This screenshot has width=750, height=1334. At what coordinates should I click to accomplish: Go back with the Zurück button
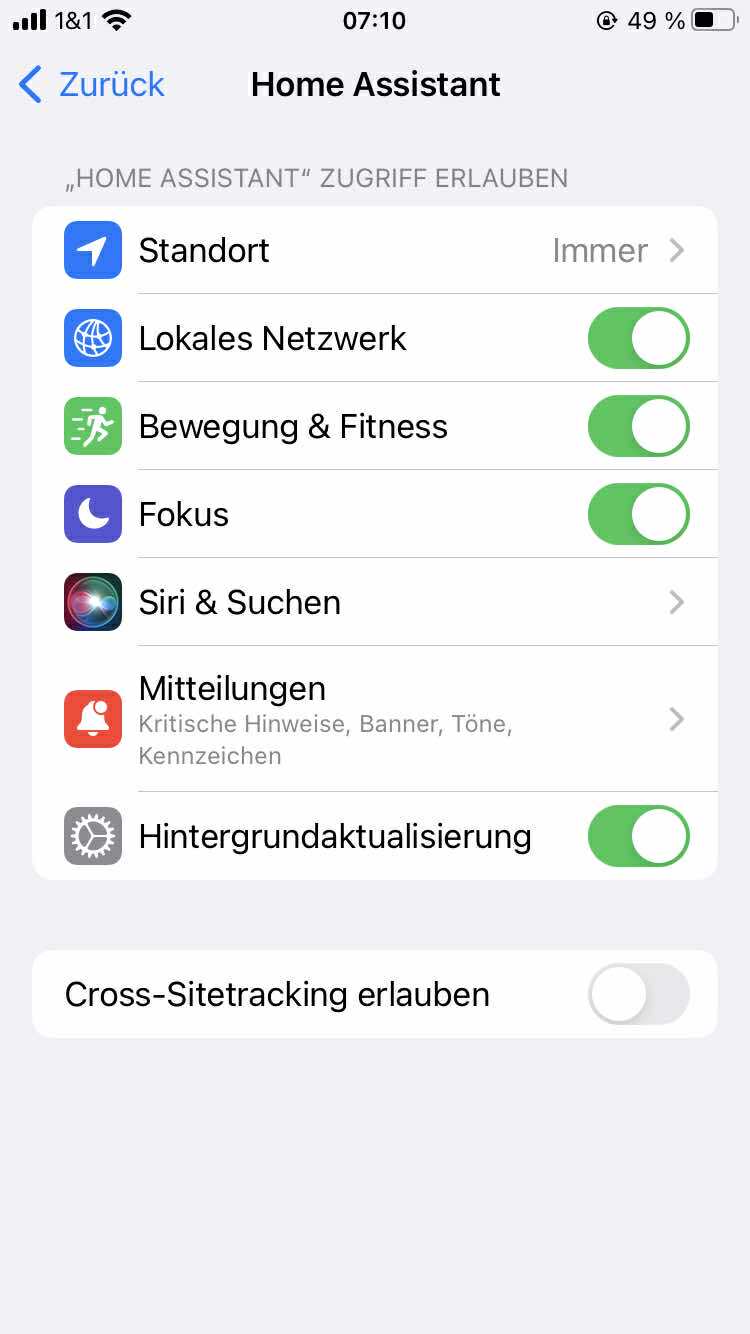[91, 85]
